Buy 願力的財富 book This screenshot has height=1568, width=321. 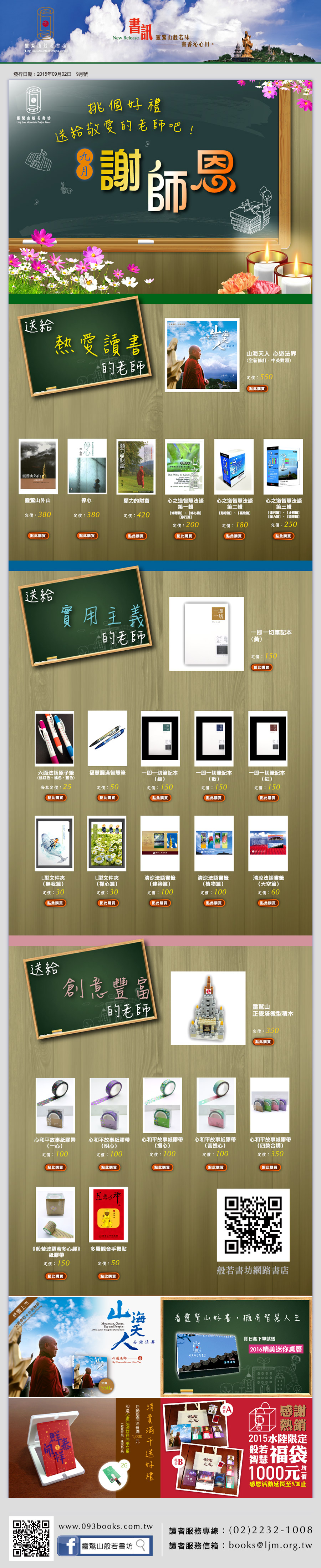pos(136,536)
